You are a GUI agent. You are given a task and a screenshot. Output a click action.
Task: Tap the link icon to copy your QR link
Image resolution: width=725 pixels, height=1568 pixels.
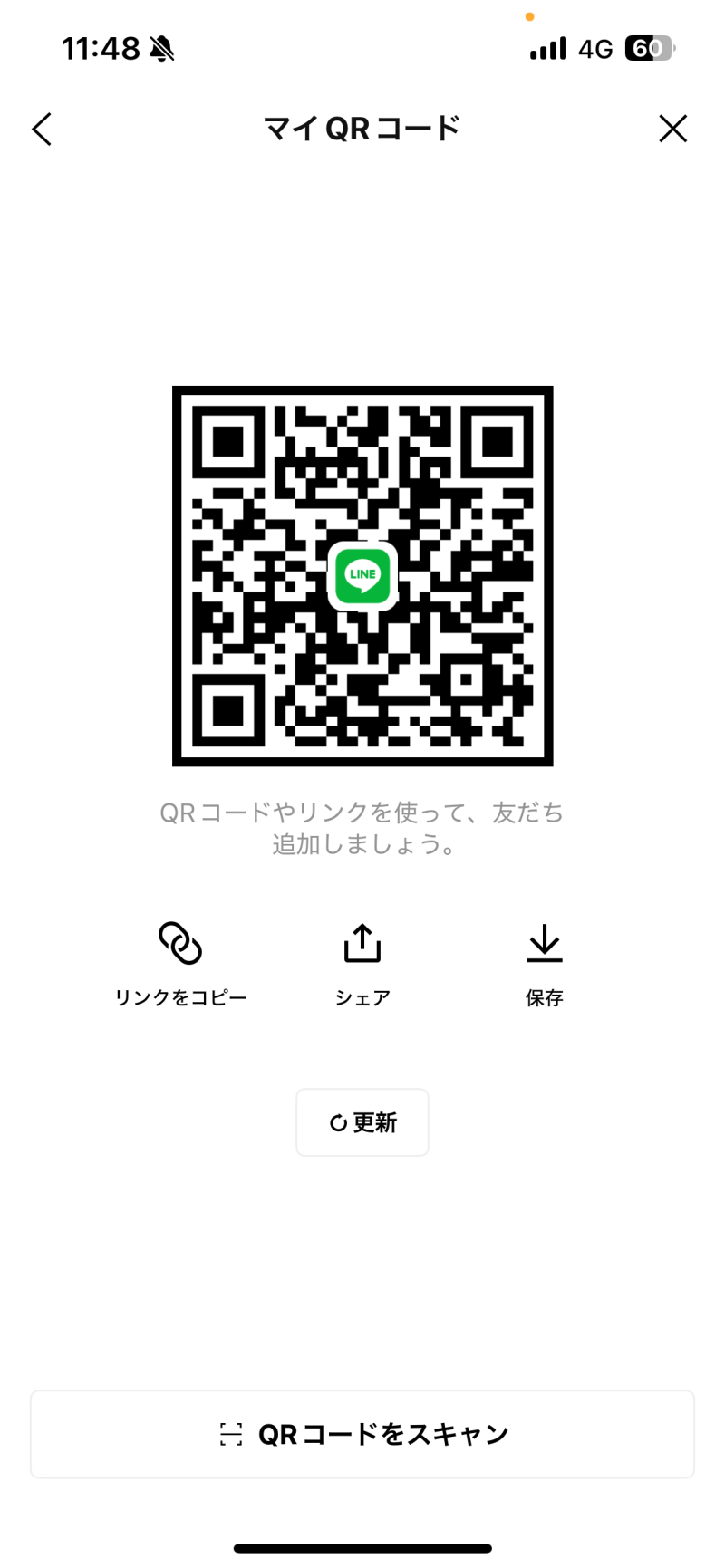pos(180,942)
